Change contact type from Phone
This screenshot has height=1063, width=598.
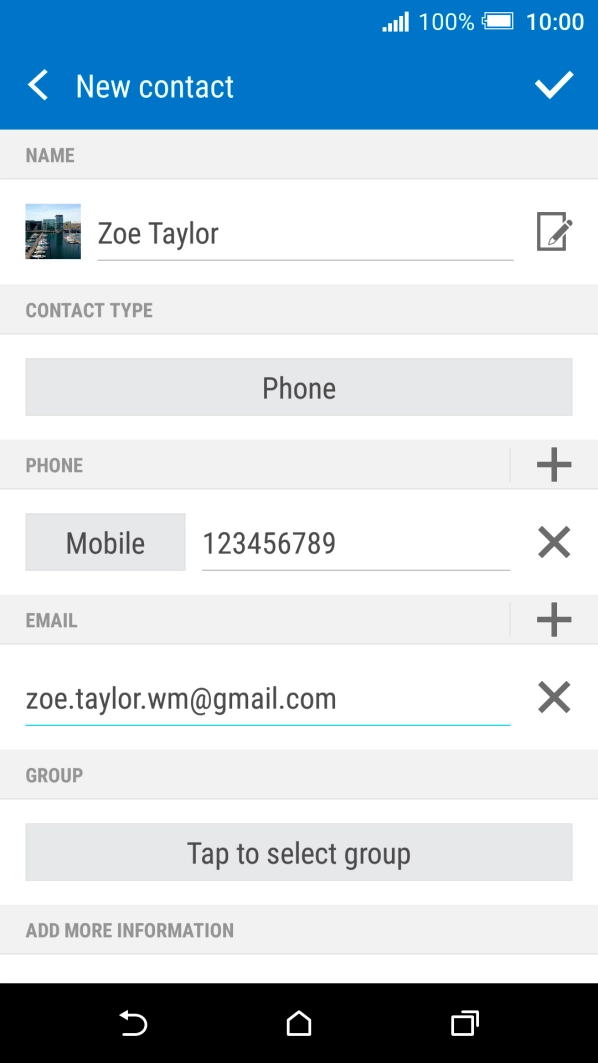coord(299,387)
